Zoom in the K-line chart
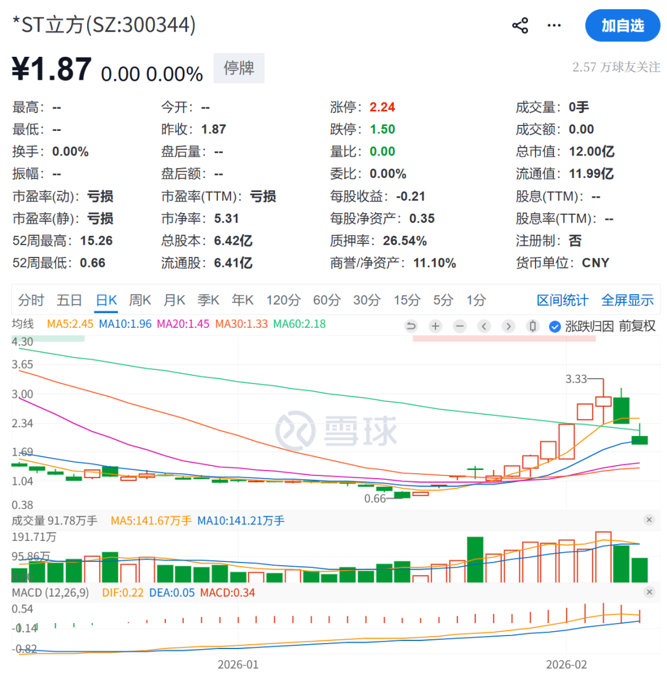Viewport: 667px width, 675px height. (435, 325)
